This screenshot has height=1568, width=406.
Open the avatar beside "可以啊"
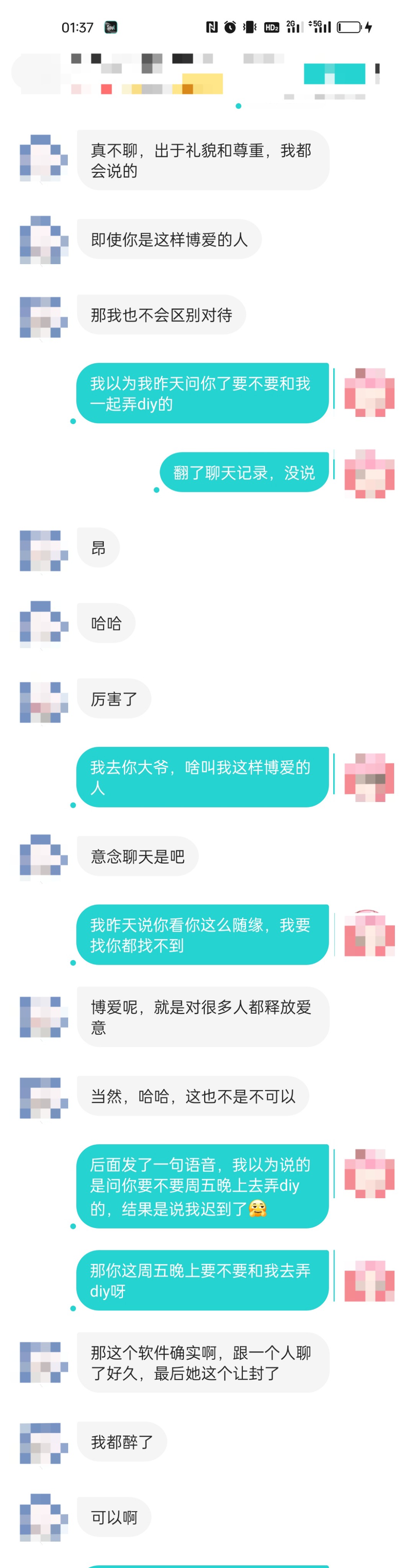coord(43,1517)
